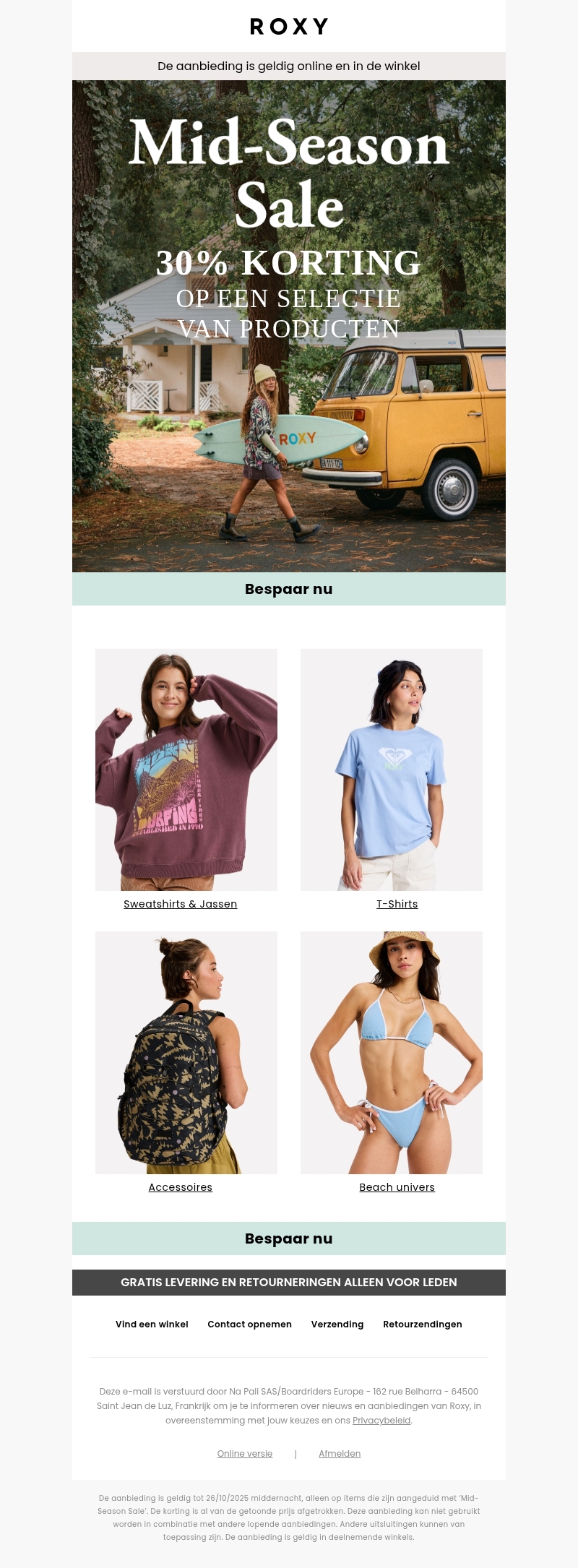The image size is (578, 1568).
Task: Open Contact opnemen
Action: (250, 1324)
